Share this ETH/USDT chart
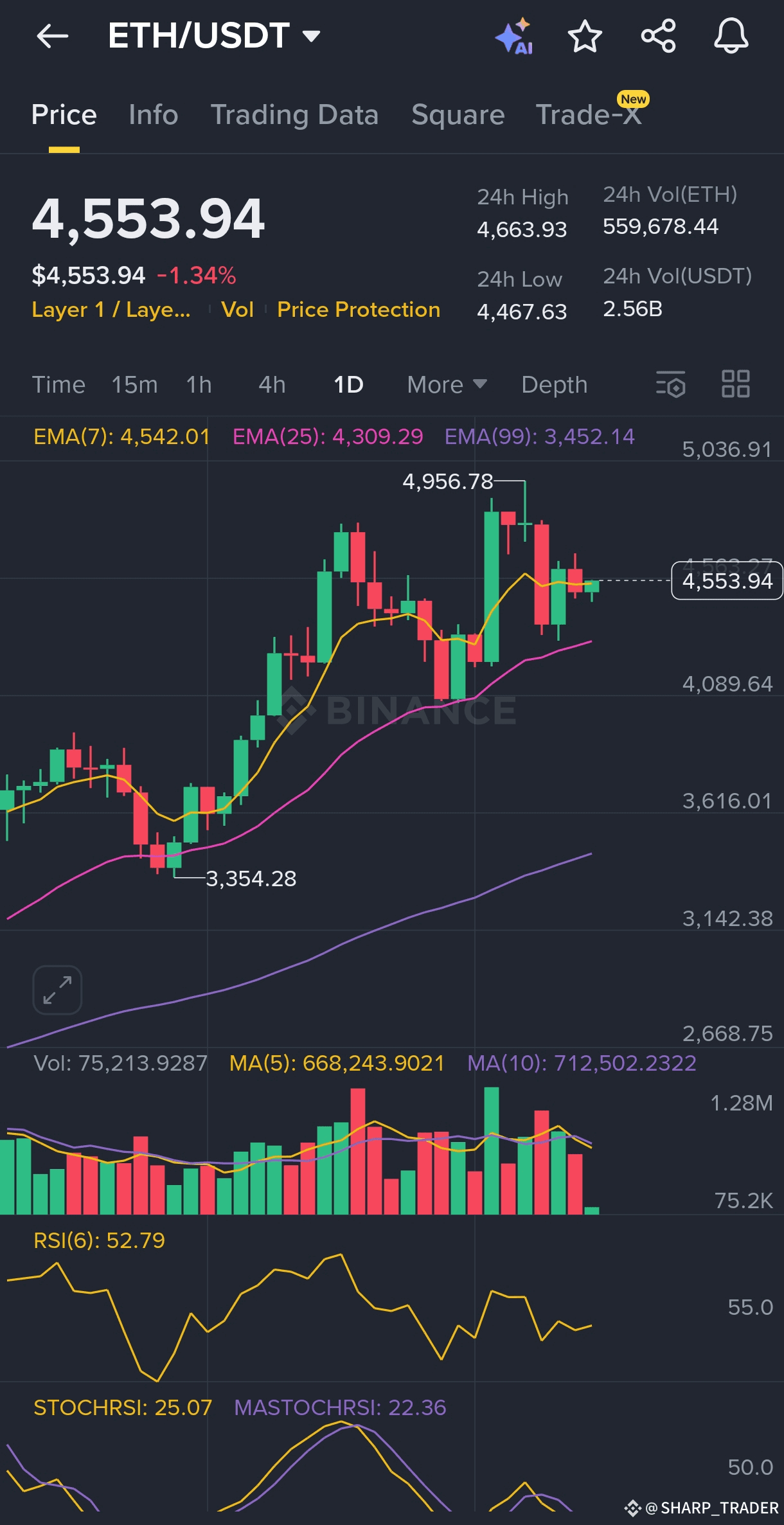 tap(659, 35)
